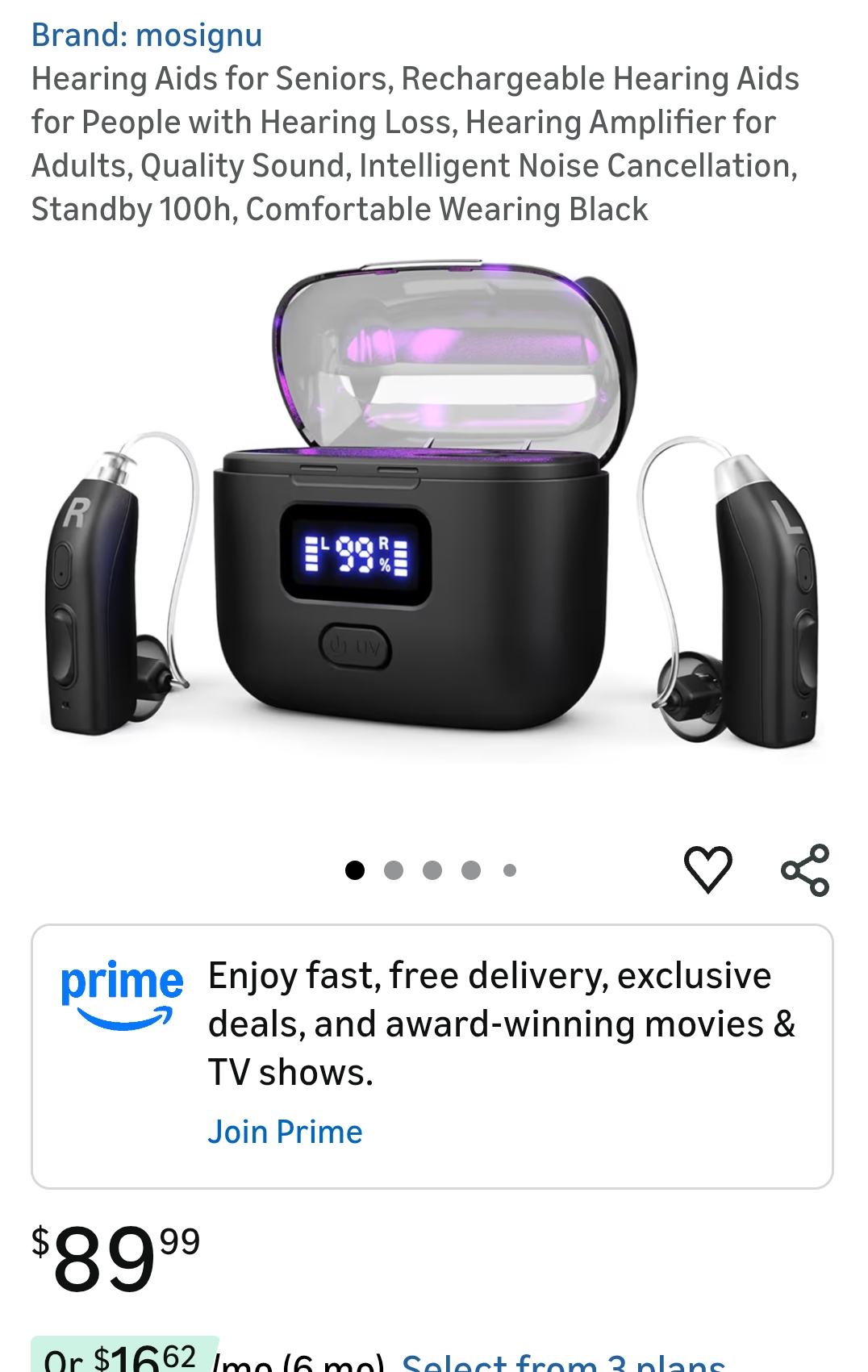
Task: Open the mosignu brand link
Action: coord(147,35)
